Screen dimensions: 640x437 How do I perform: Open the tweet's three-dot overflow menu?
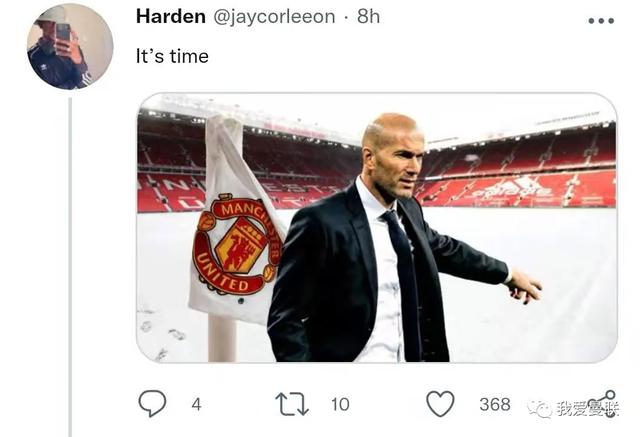[x=601, y=20]
